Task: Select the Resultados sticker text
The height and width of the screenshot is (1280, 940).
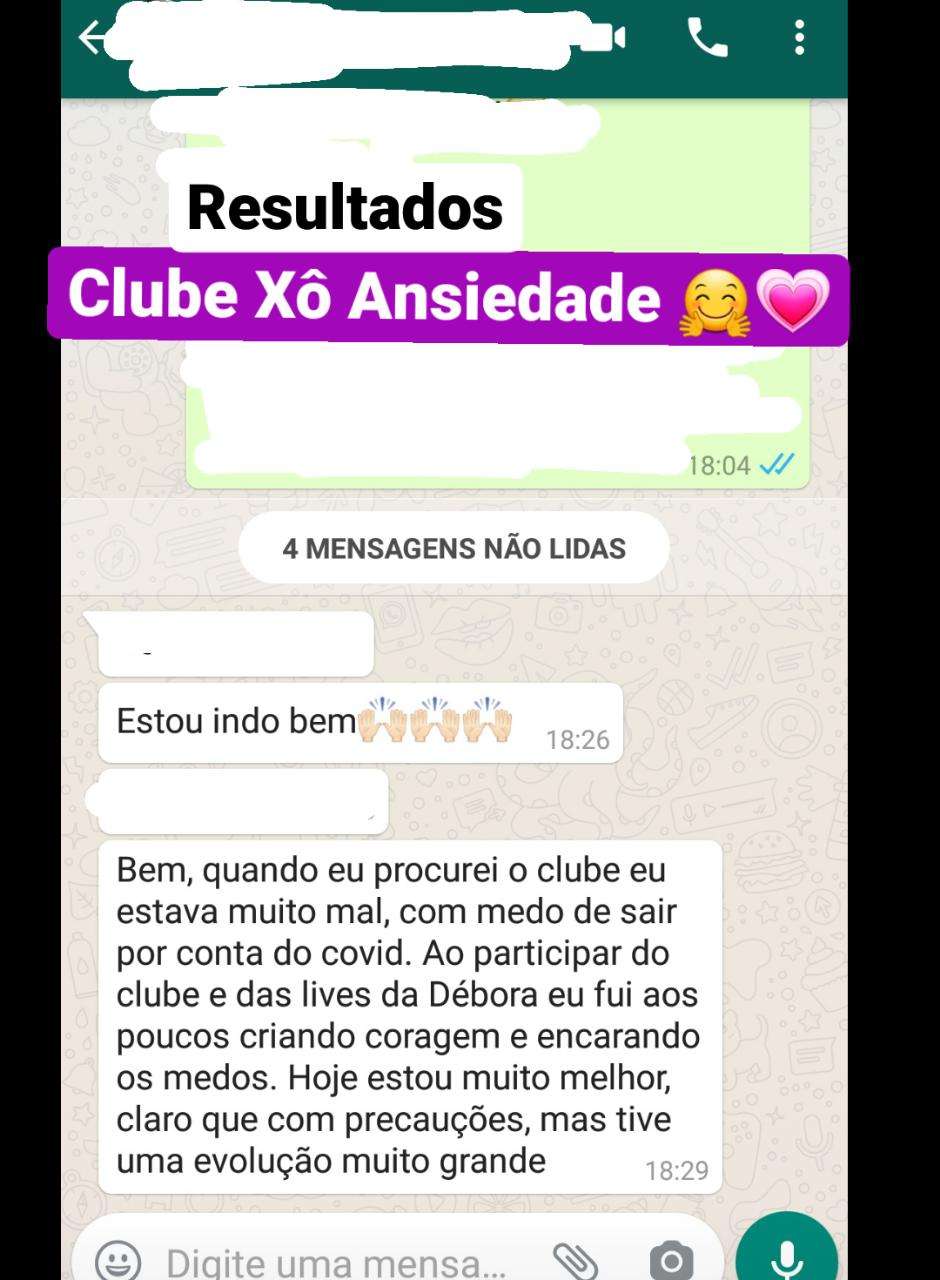Action: click(347, 207)
